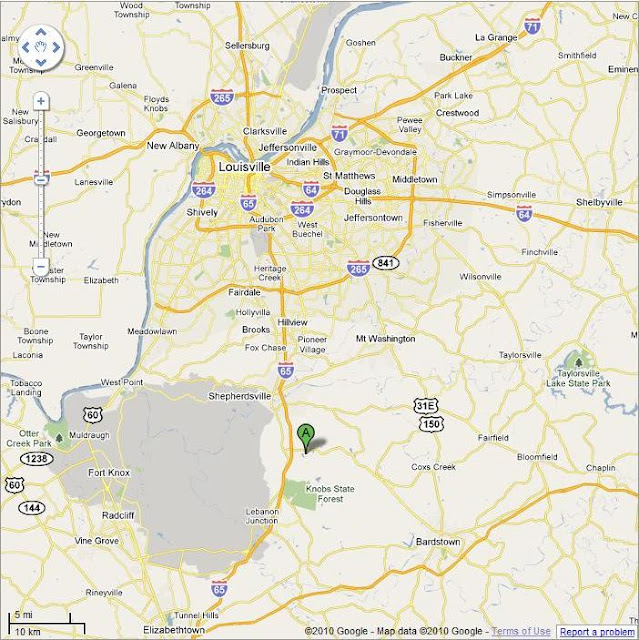This screenshot has width=639, height=640.
Task: Pan the map left with the arrow
Action: pos(24,48)
